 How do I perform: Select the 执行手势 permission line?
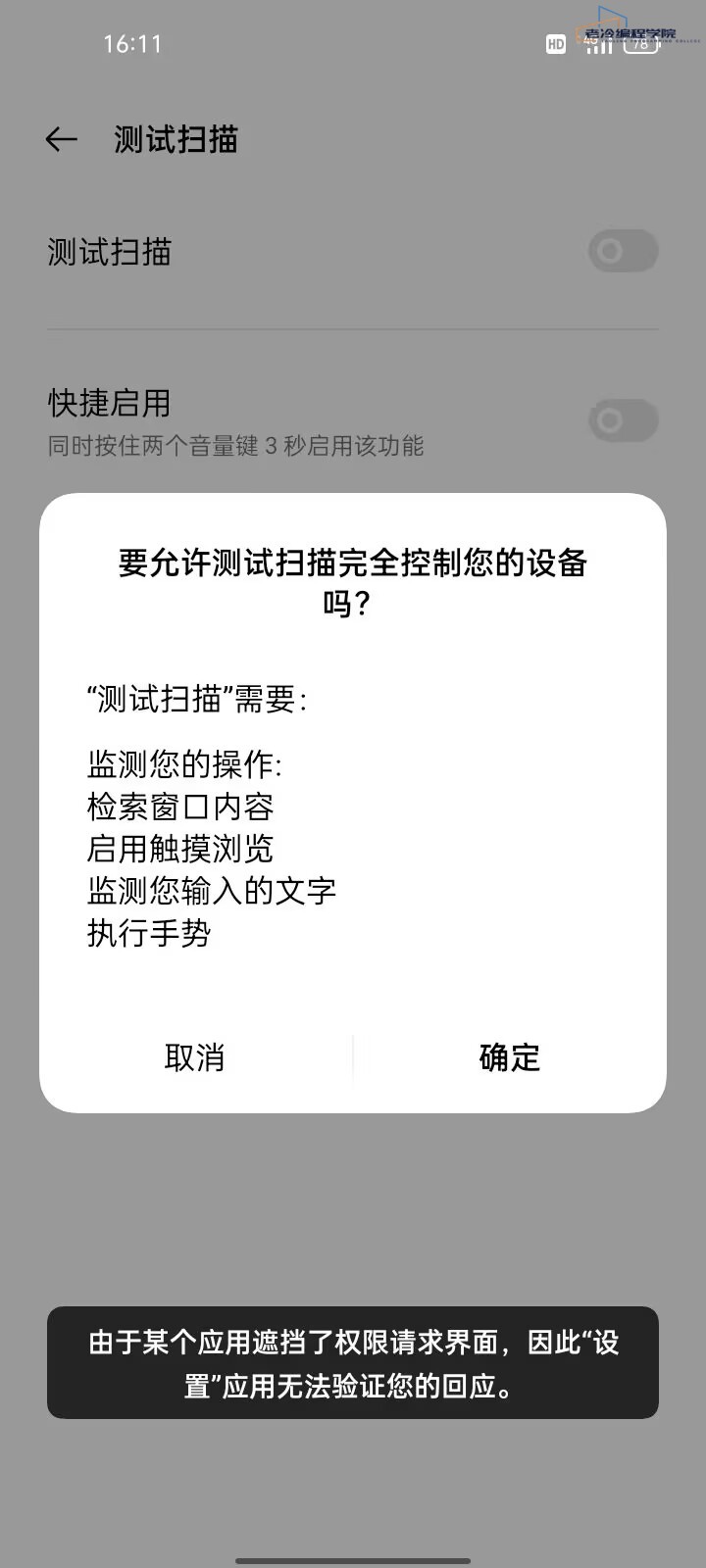[149, 933]
